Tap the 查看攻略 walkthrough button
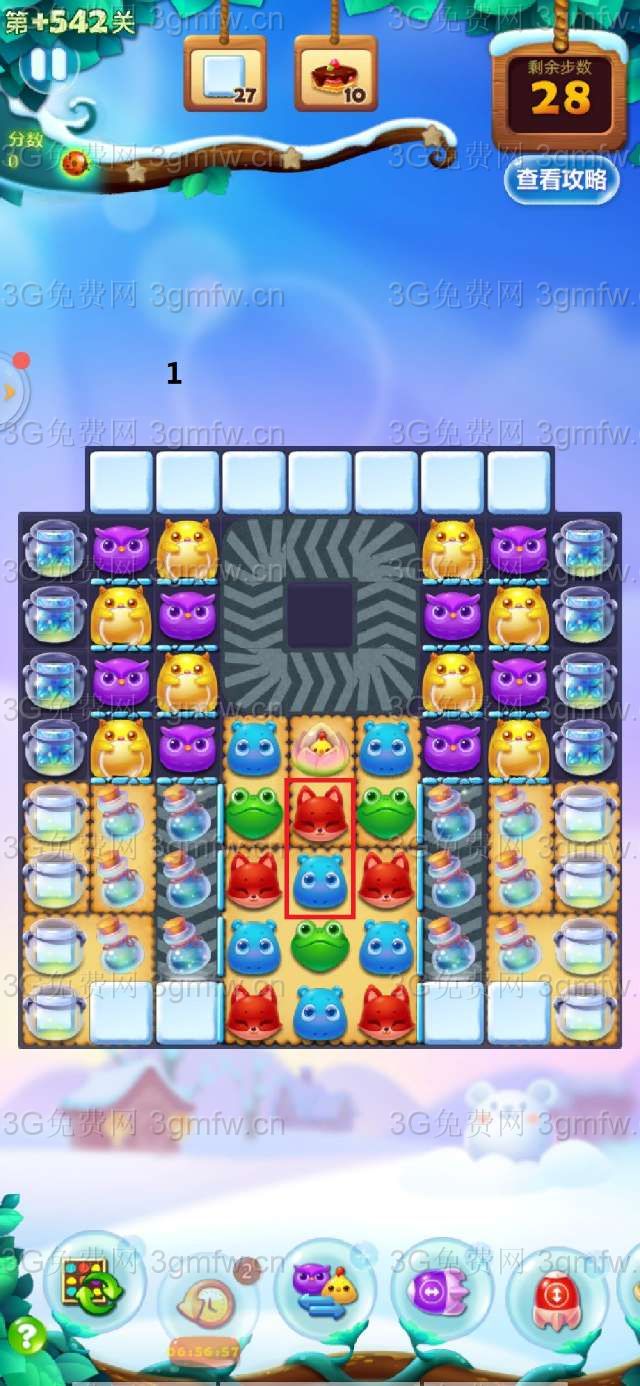Image resolution: width=640 pixels, height=1386 pixels. [561, 180]
